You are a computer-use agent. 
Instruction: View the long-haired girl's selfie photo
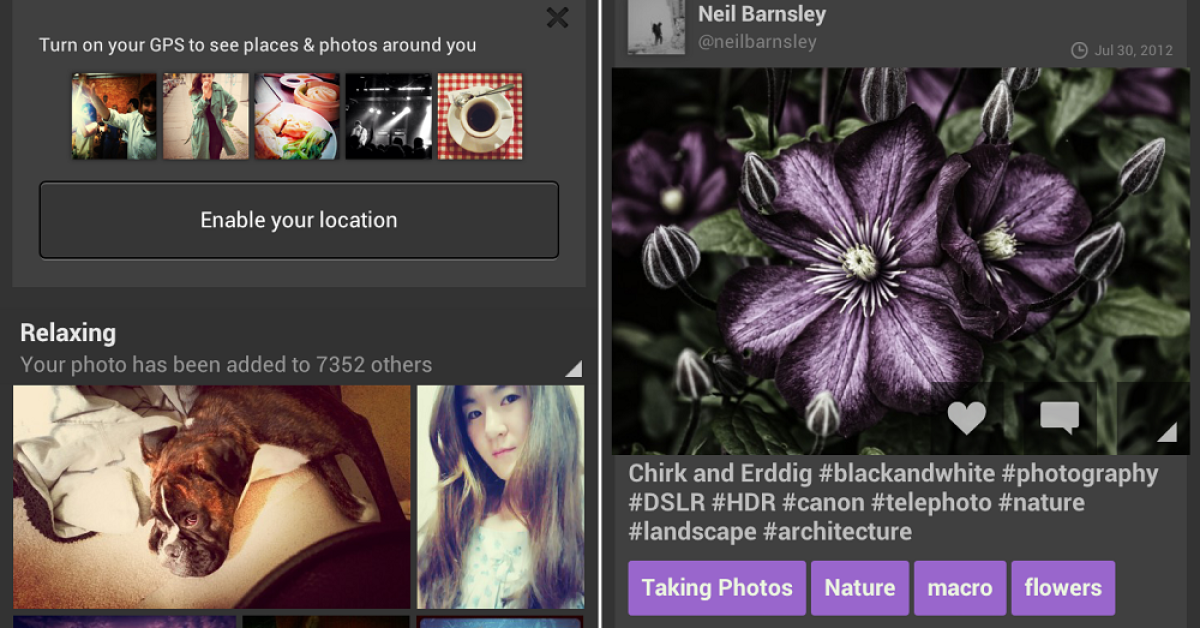[500, 496]
